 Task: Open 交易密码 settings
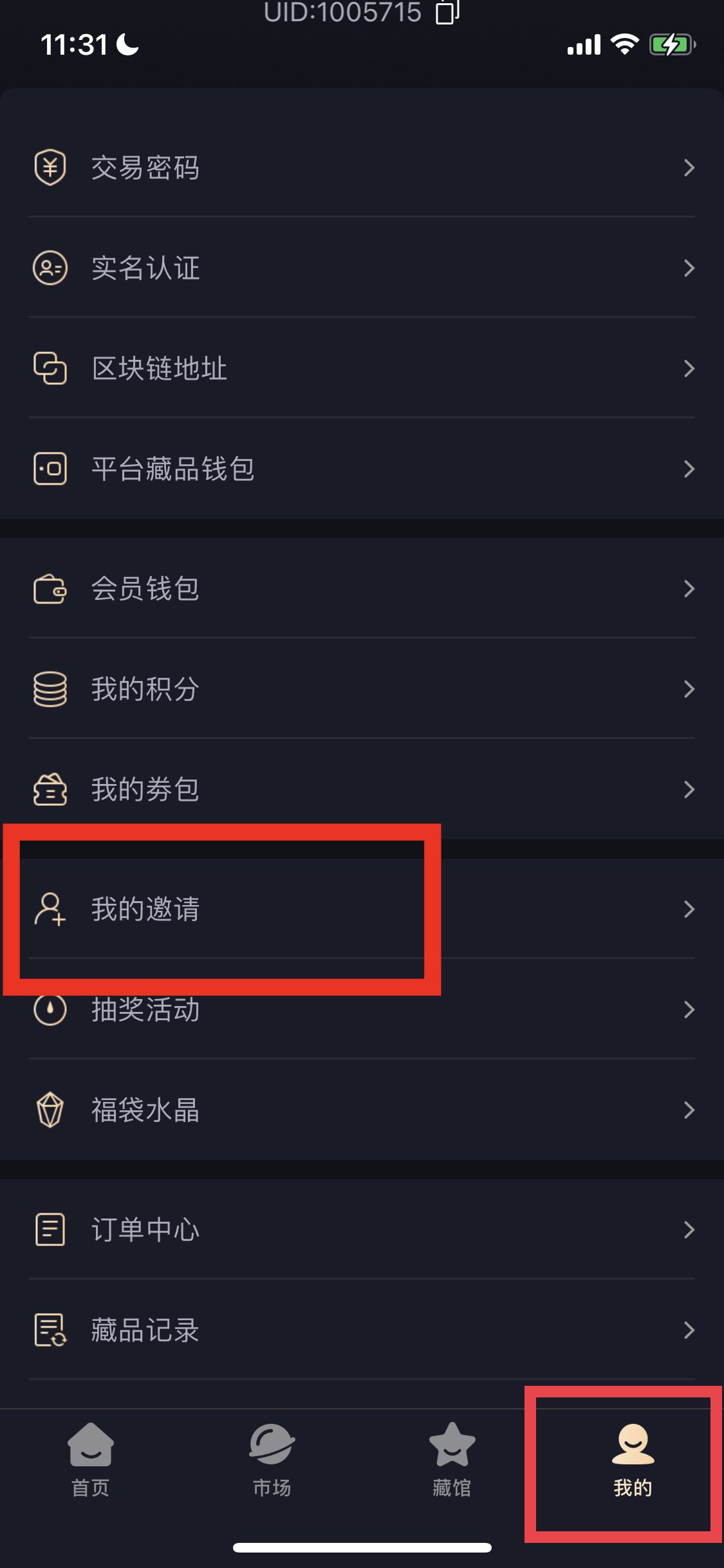(362, 168)
